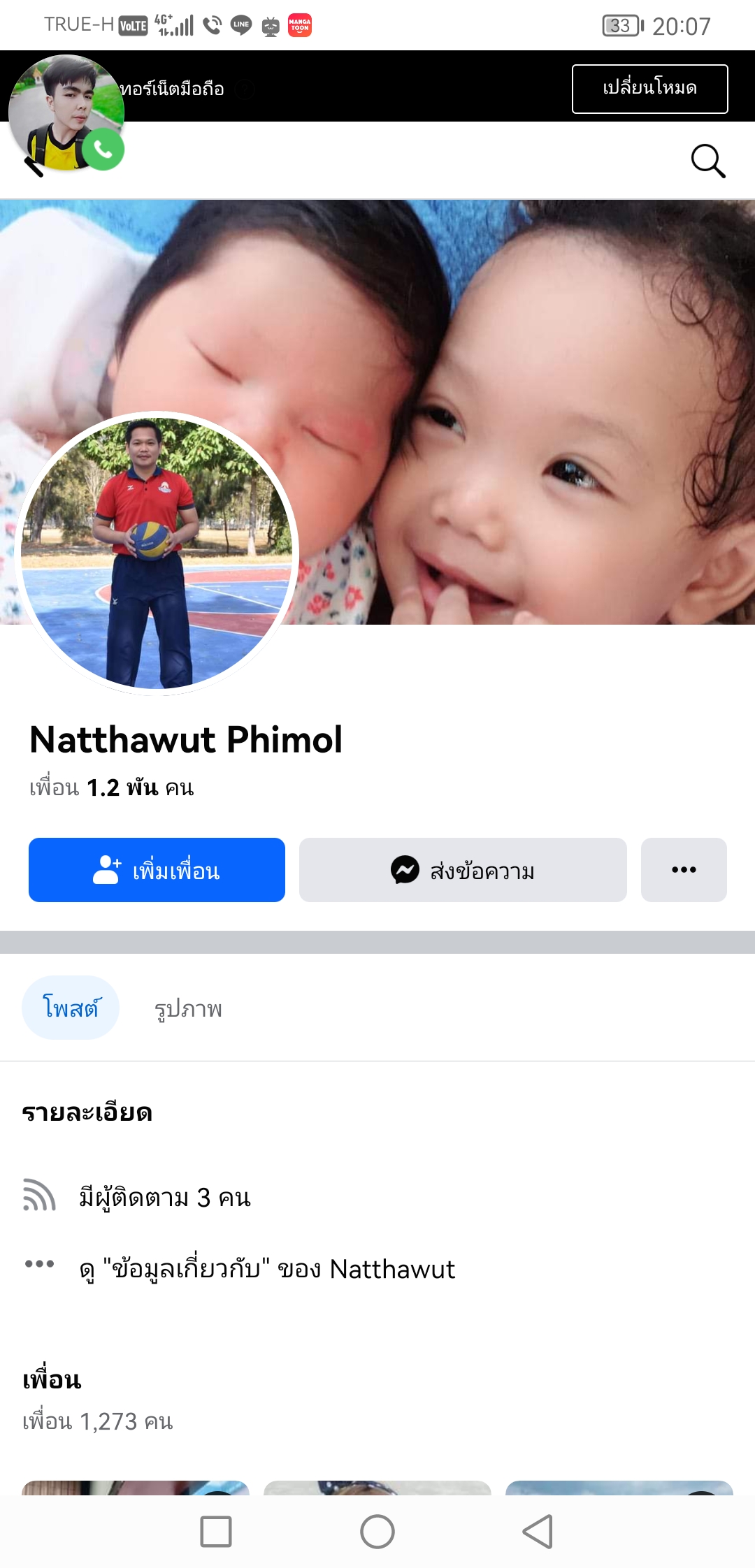The width and height of the screenshot is (755, 1568).
Task: View Natthawut's ข้อมูลเกี่ยวกับ info
Action: 377,1268
